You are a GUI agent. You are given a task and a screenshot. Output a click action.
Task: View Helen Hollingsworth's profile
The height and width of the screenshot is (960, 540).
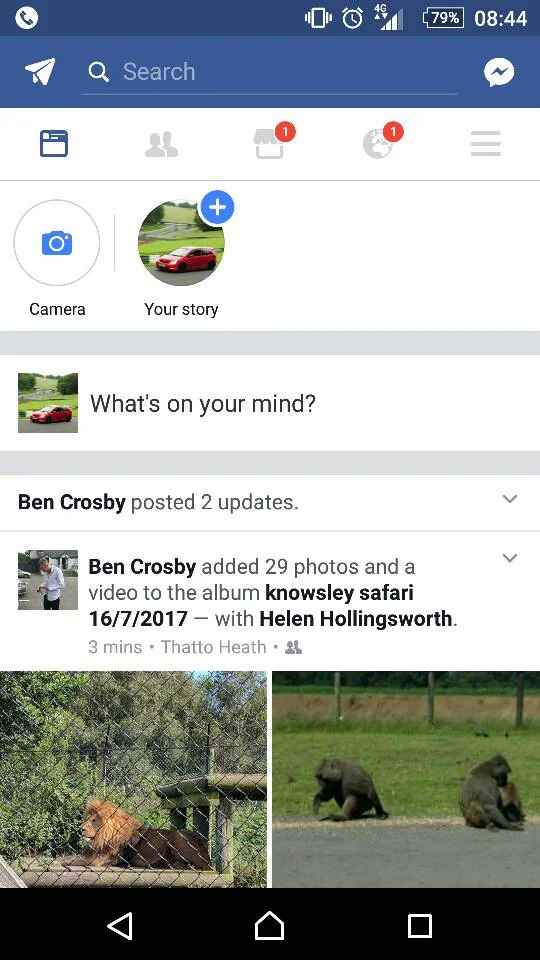[x=356, y=618]
